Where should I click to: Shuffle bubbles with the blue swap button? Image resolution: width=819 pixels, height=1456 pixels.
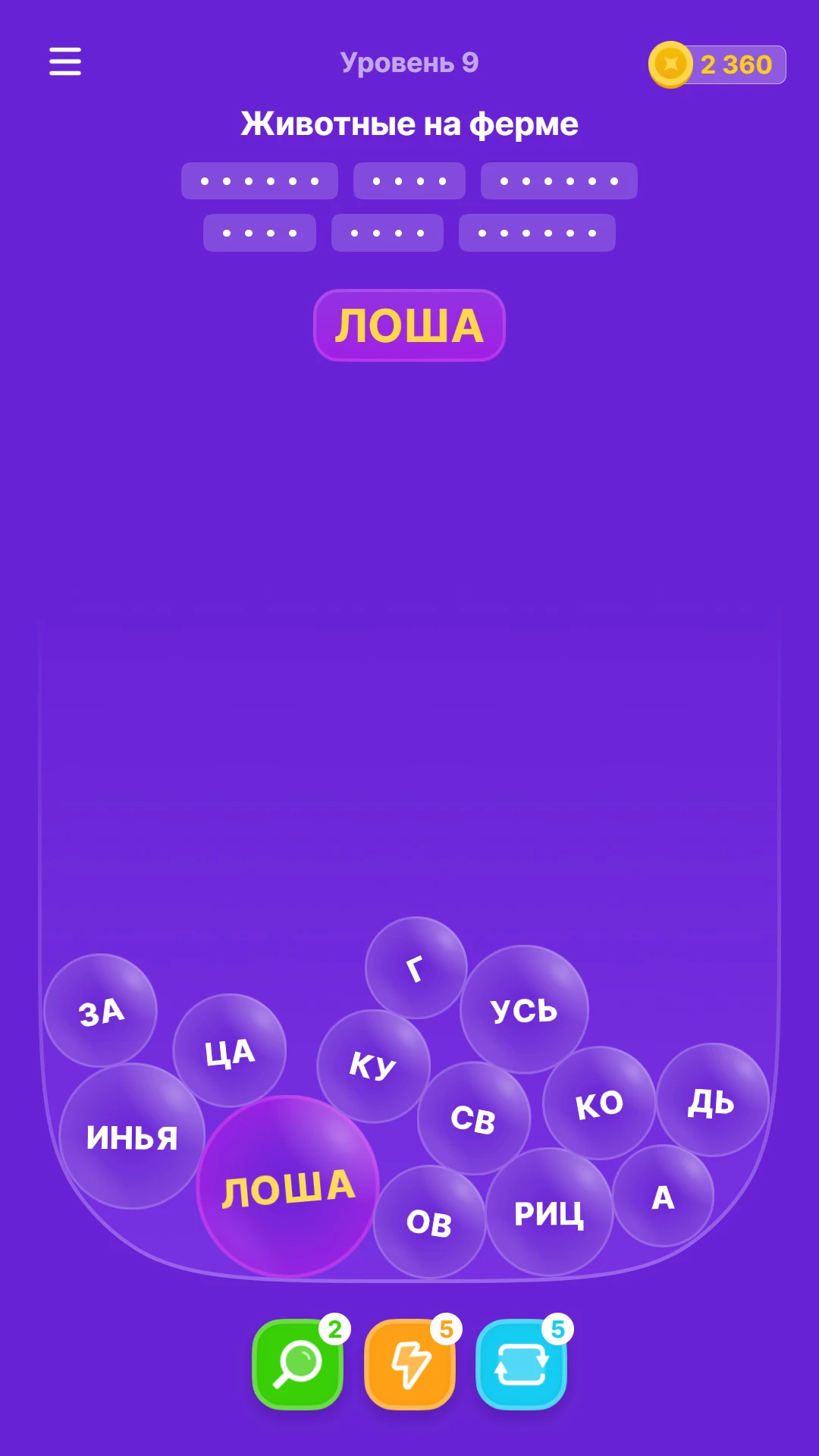click(x=521, y=1364)
